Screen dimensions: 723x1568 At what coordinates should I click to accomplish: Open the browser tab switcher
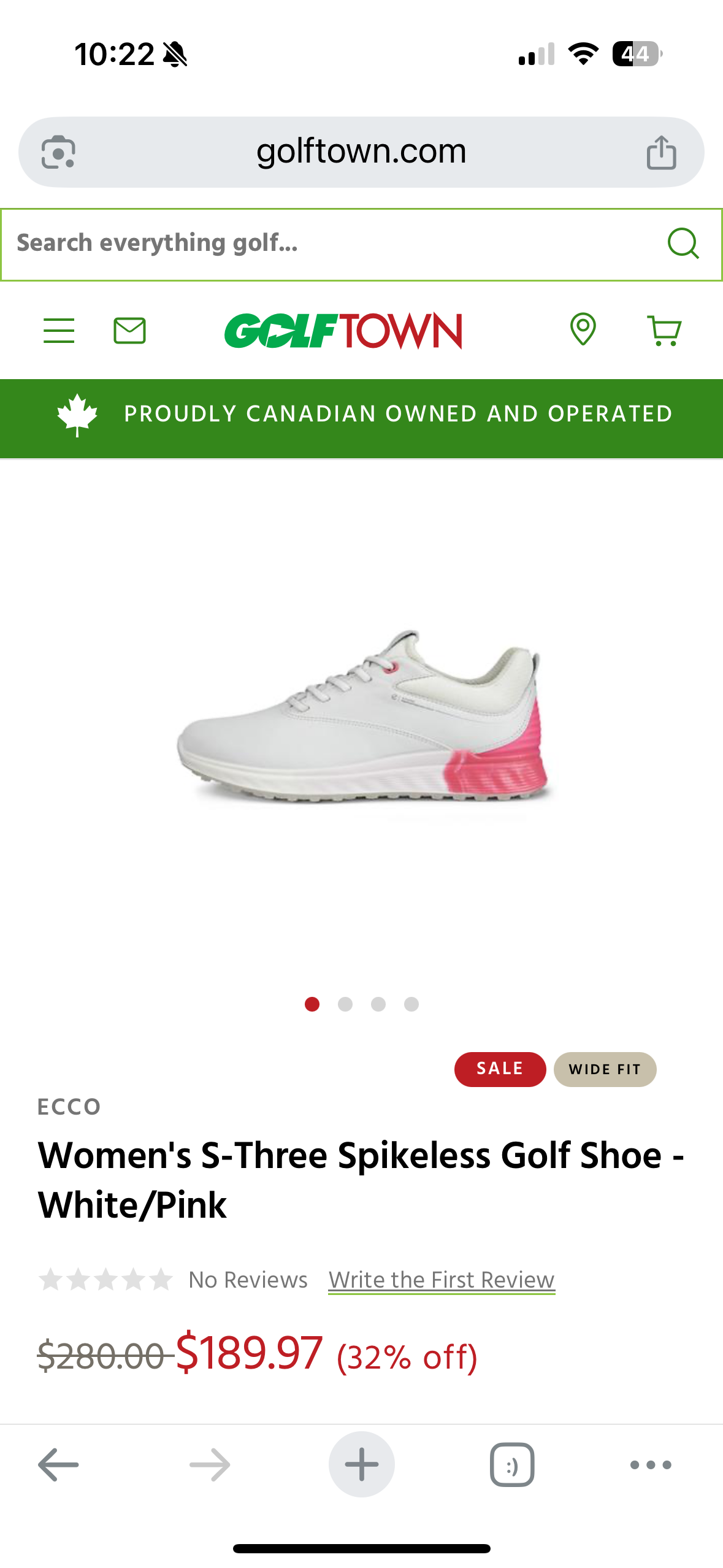coord(512,1464)
